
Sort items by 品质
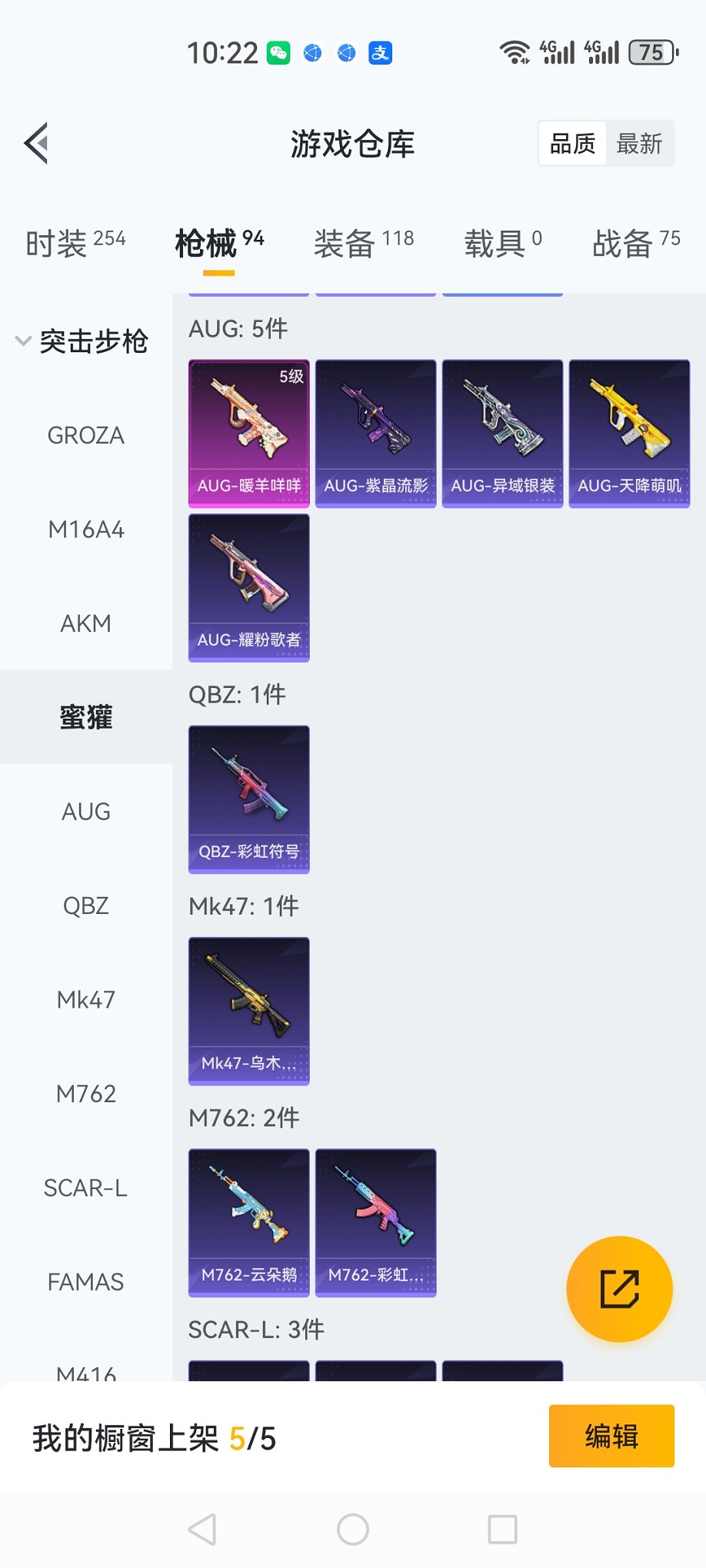click(x=572, y=144)
